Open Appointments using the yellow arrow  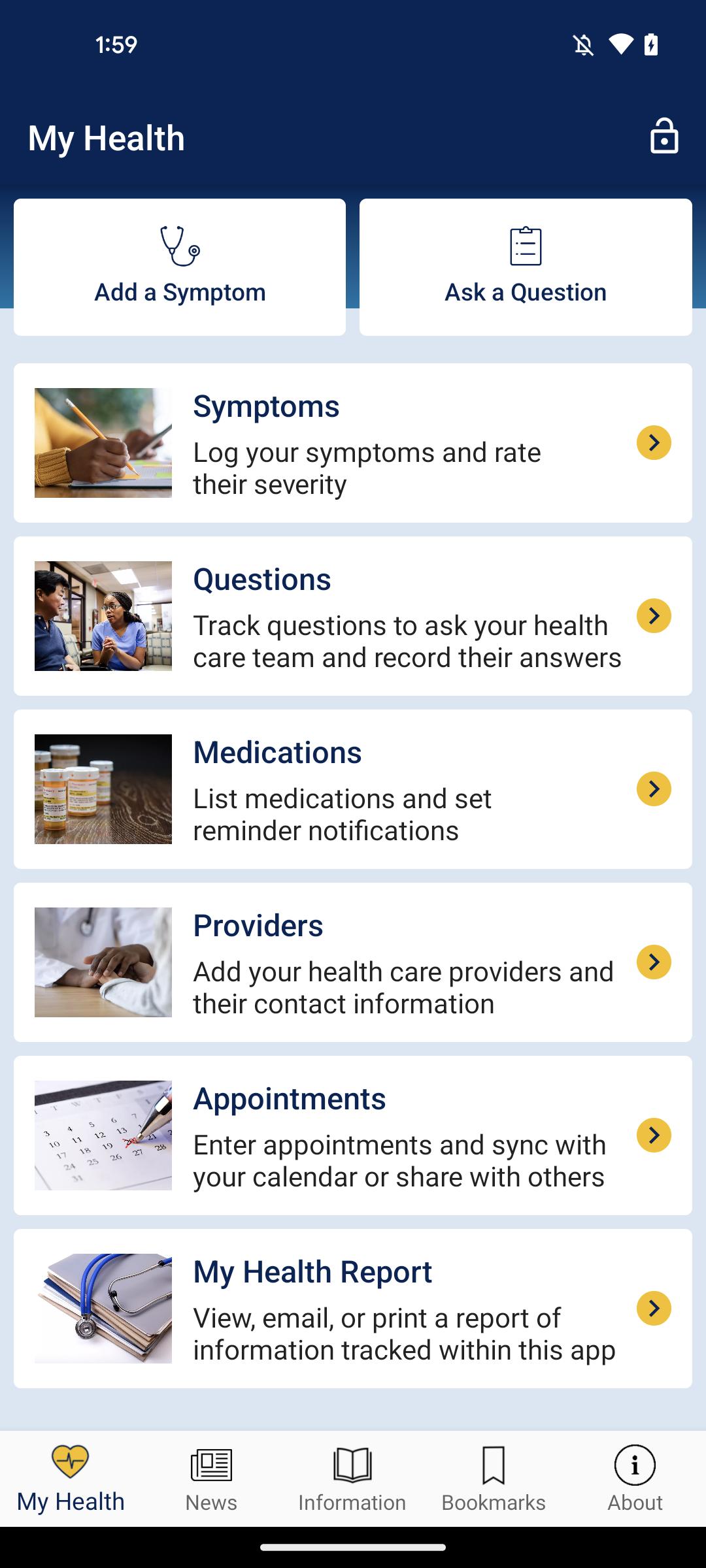click(x=654, y=1134)
